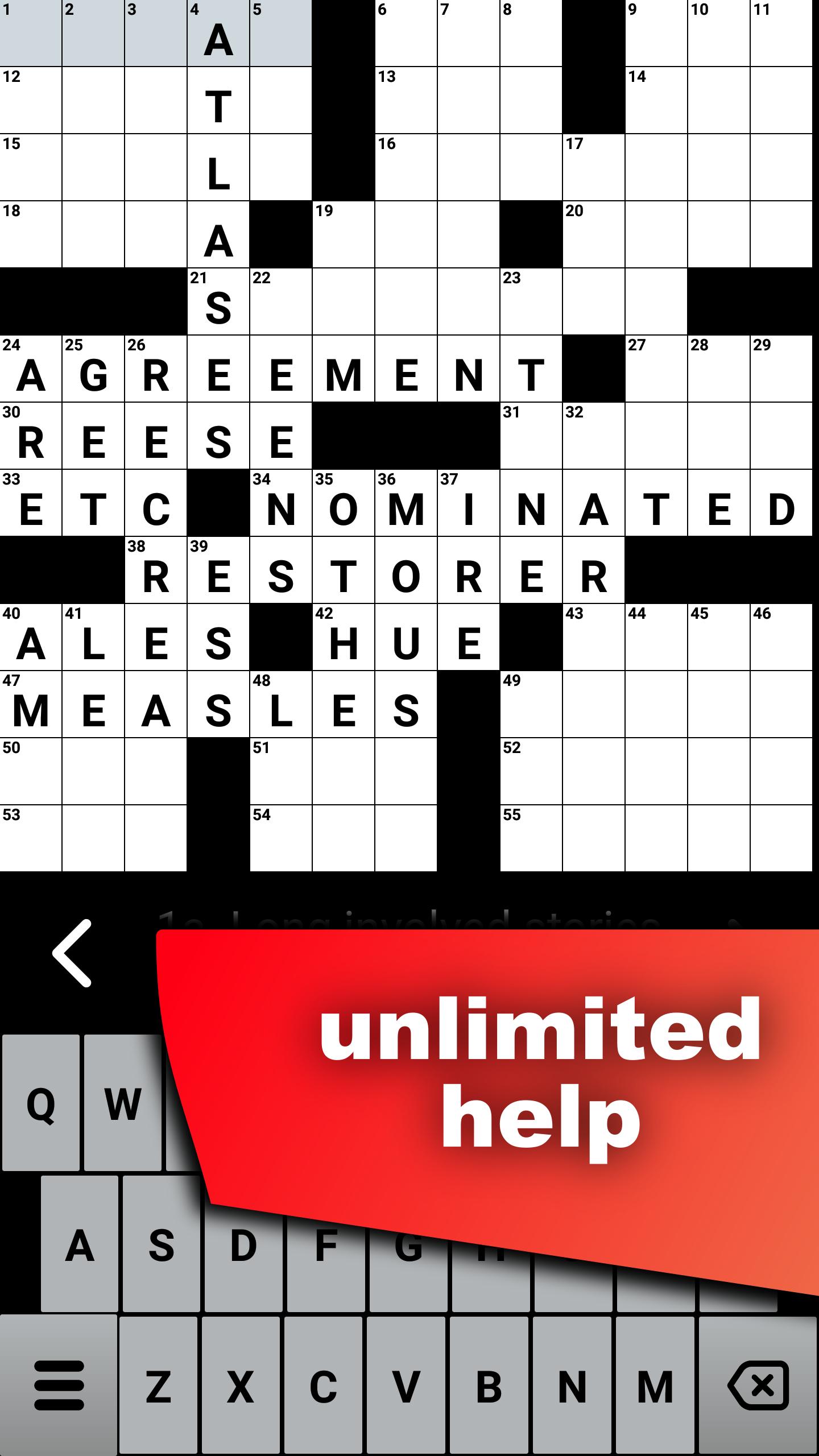Open the hamburger menu beside Z key
This screenshot has width=819, height=1456.
point(59,1385)
